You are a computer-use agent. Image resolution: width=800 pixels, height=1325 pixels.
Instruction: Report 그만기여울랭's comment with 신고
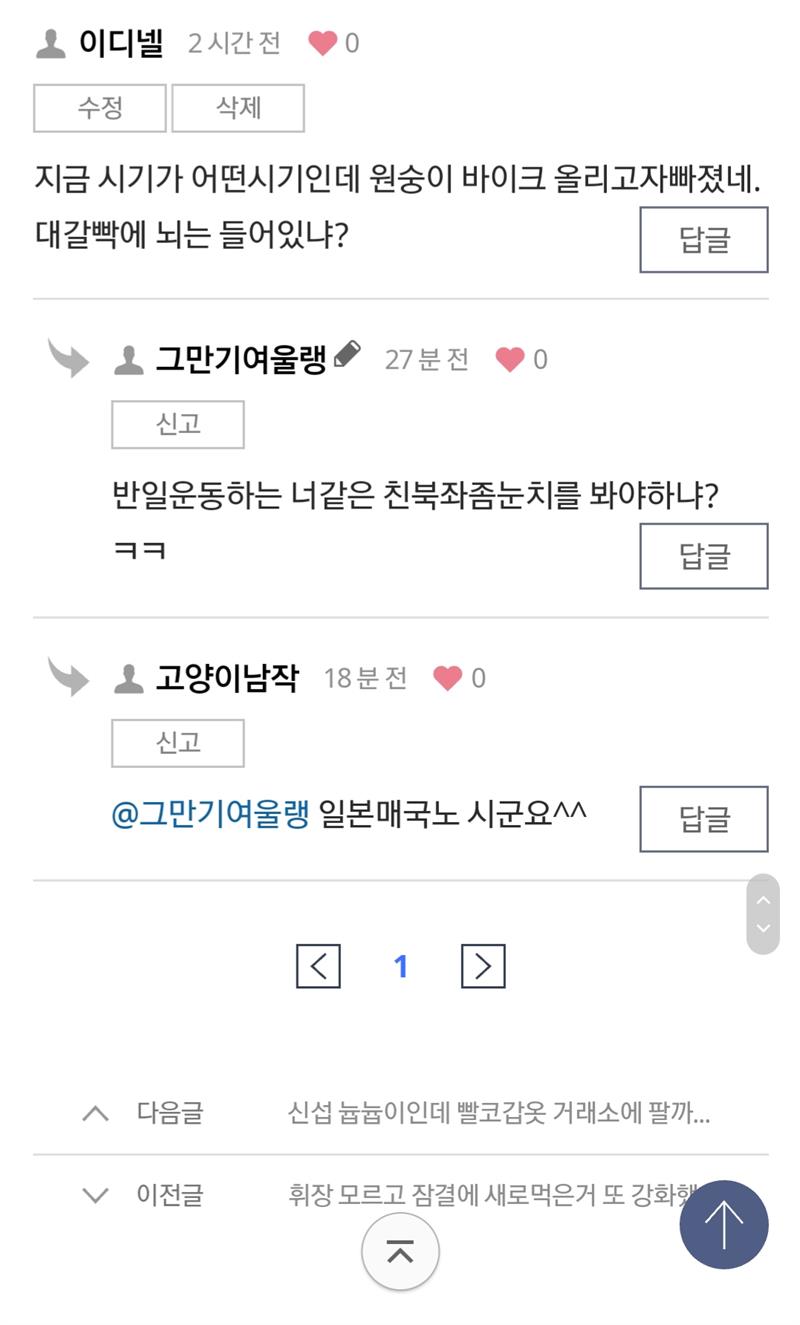pos(178,425)
